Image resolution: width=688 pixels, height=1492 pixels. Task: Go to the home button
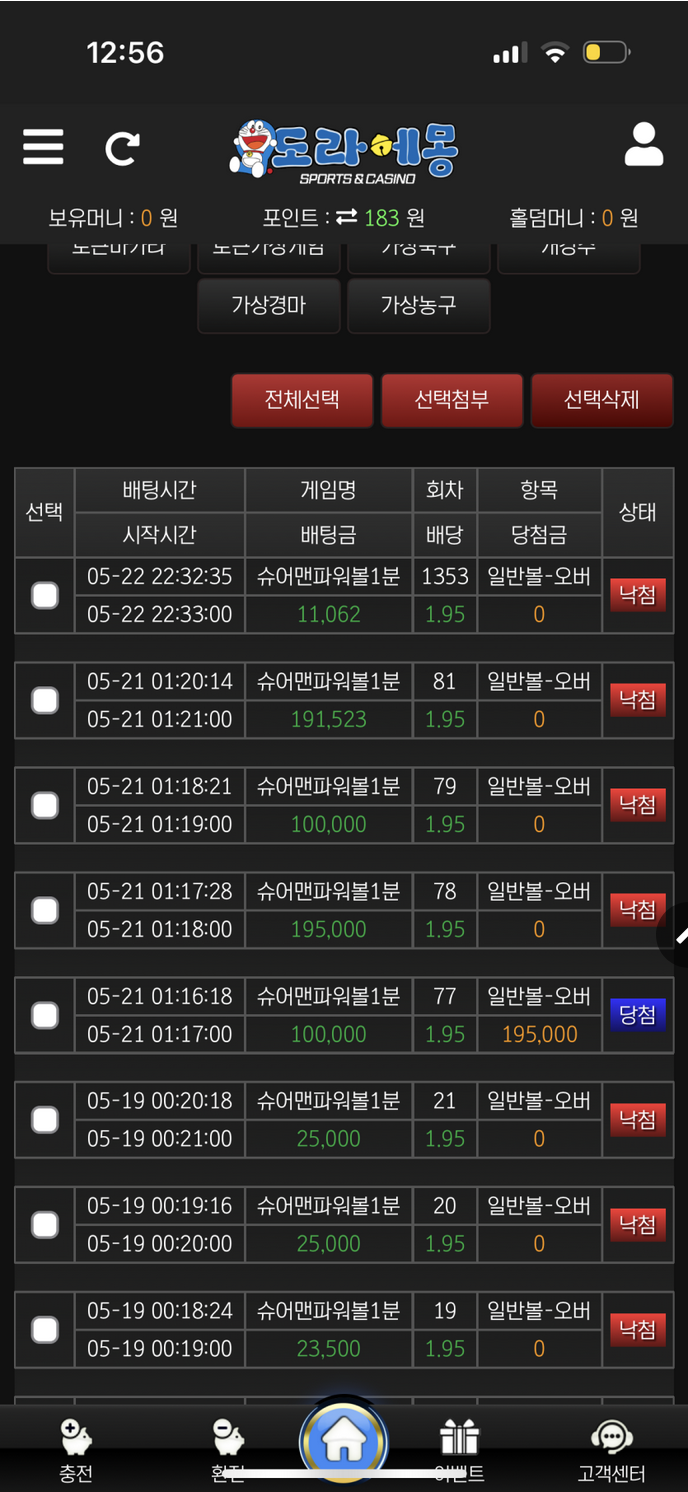tap(344, 1442)
